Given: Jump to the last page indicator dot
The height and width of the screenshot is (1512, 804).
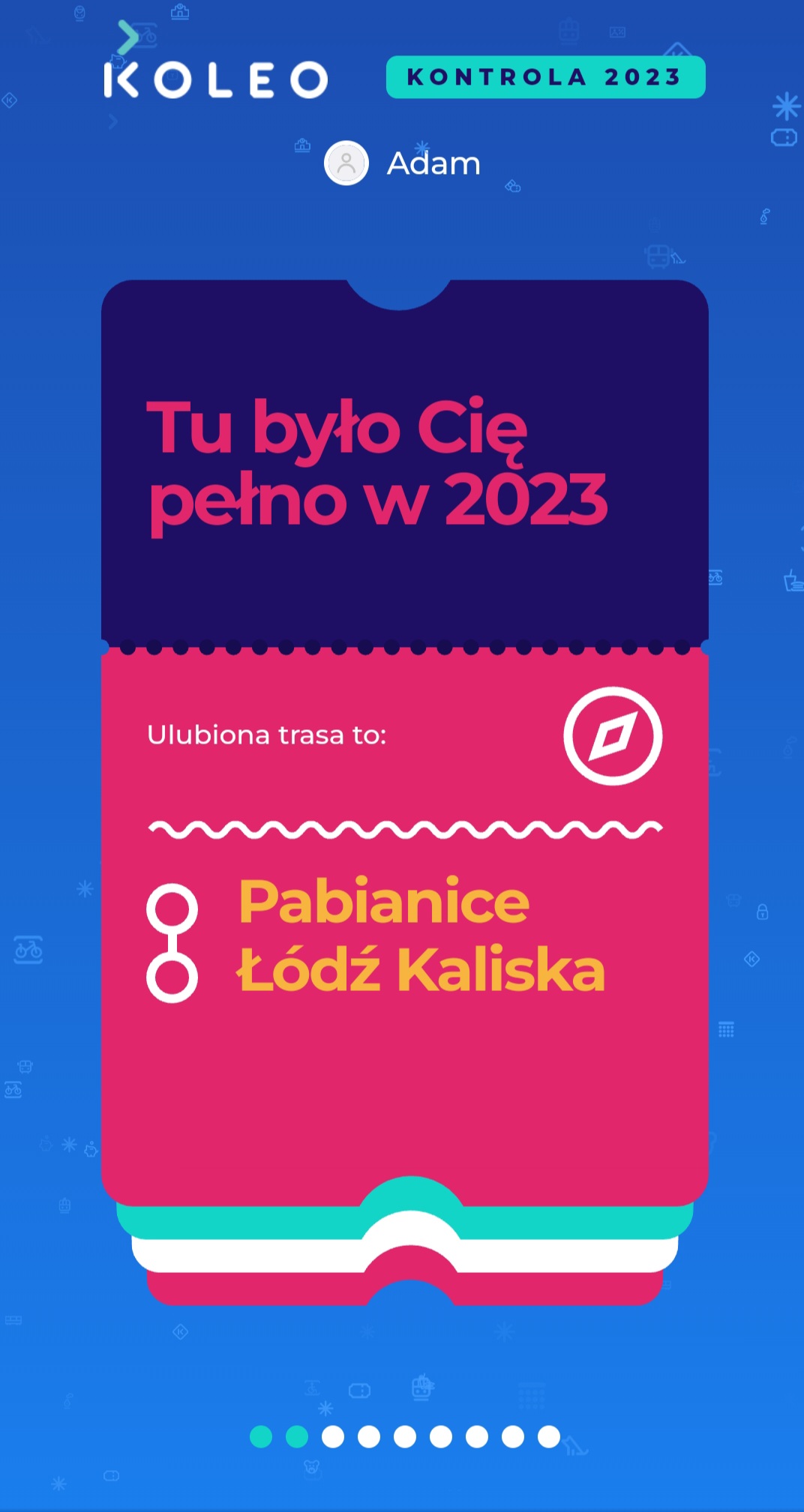Looking at the screenshot, I should tap(549, 1436).
